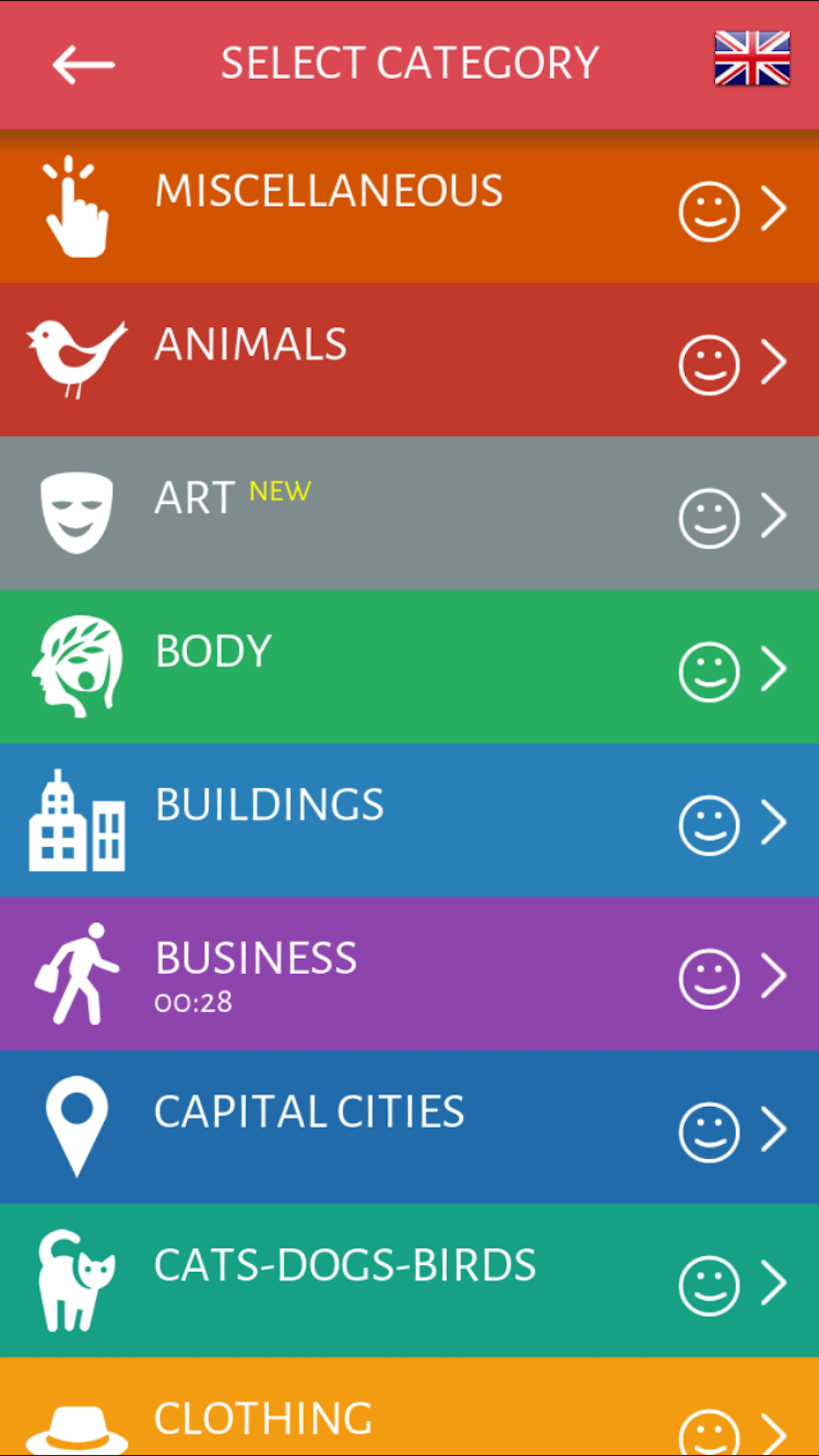Go back using the arrow icon
This screenshot has height=1456, width=819.
pos(84,65)
